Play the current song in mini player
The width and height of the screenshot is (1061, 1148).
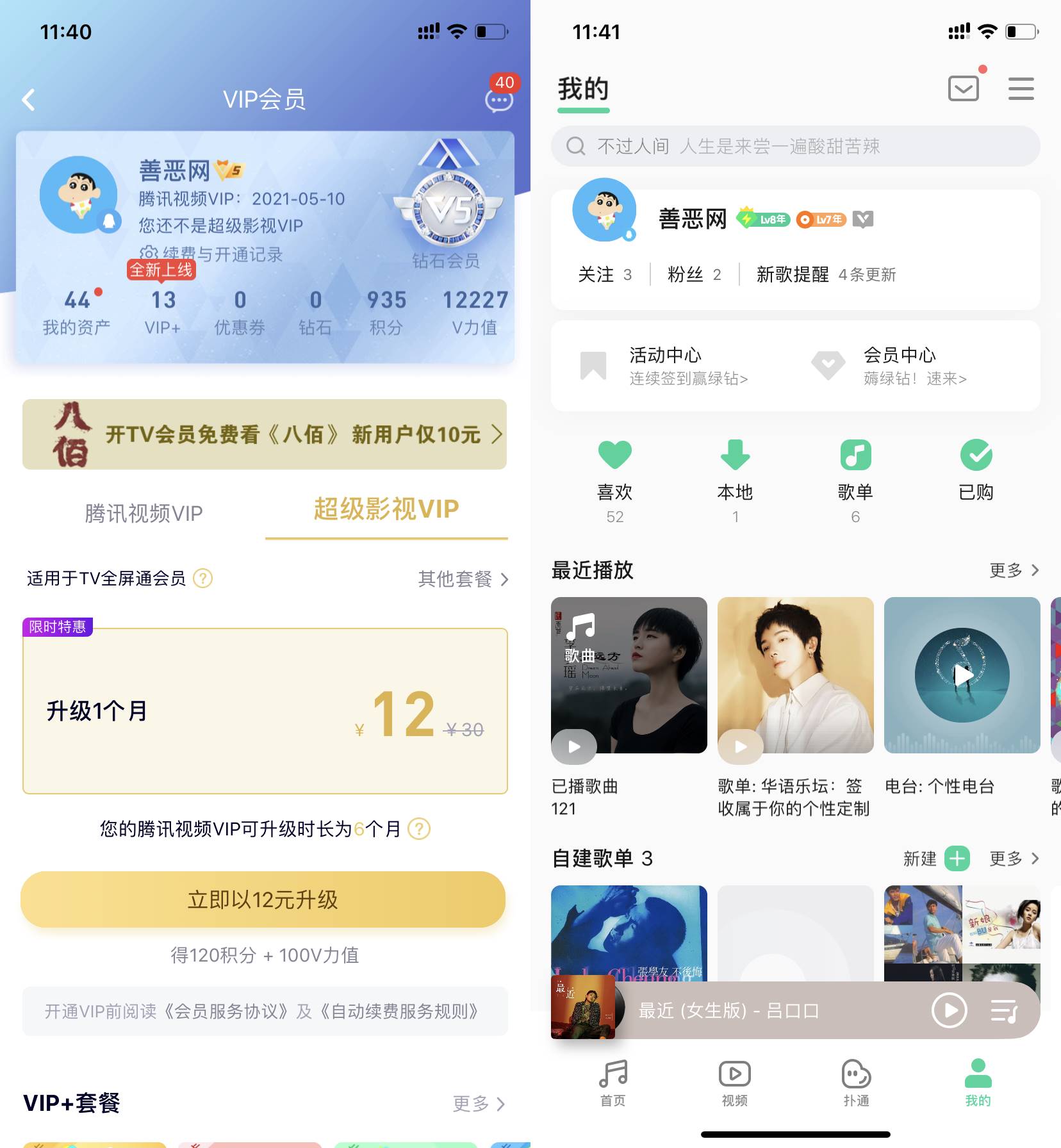949,1010
